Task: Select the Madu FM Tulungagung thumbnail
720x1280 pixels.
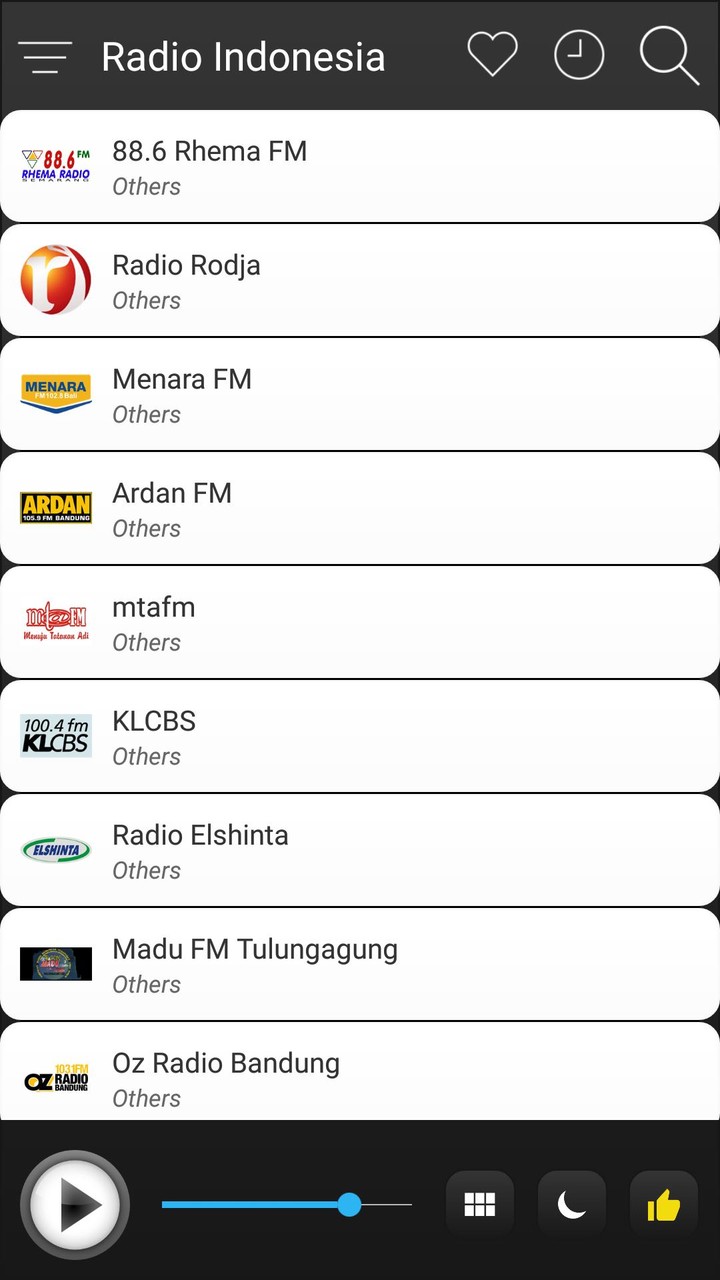Action: point(55,963)
